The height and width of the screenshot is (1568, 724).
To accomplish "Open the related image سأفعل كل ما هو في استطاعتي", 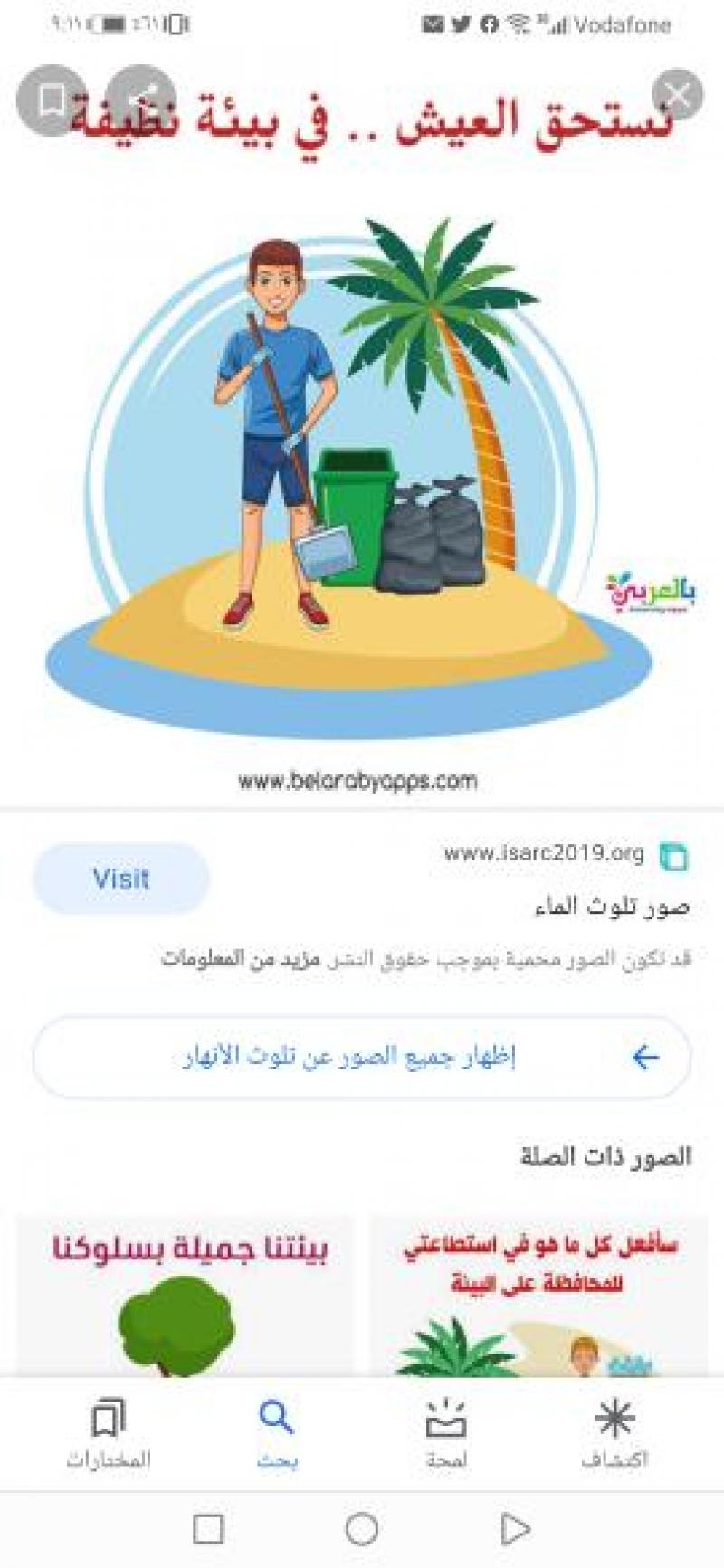I will (x=538, y=1296).
